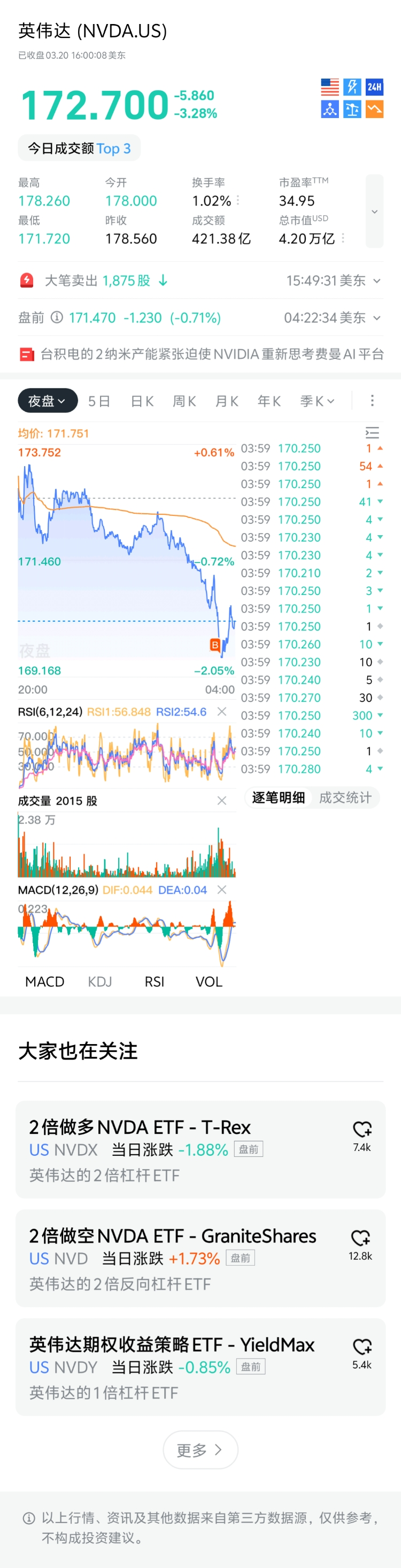Open the 季K period dropdown
401x1568 pixels.
pyautogui.click(x=317, y=401)
